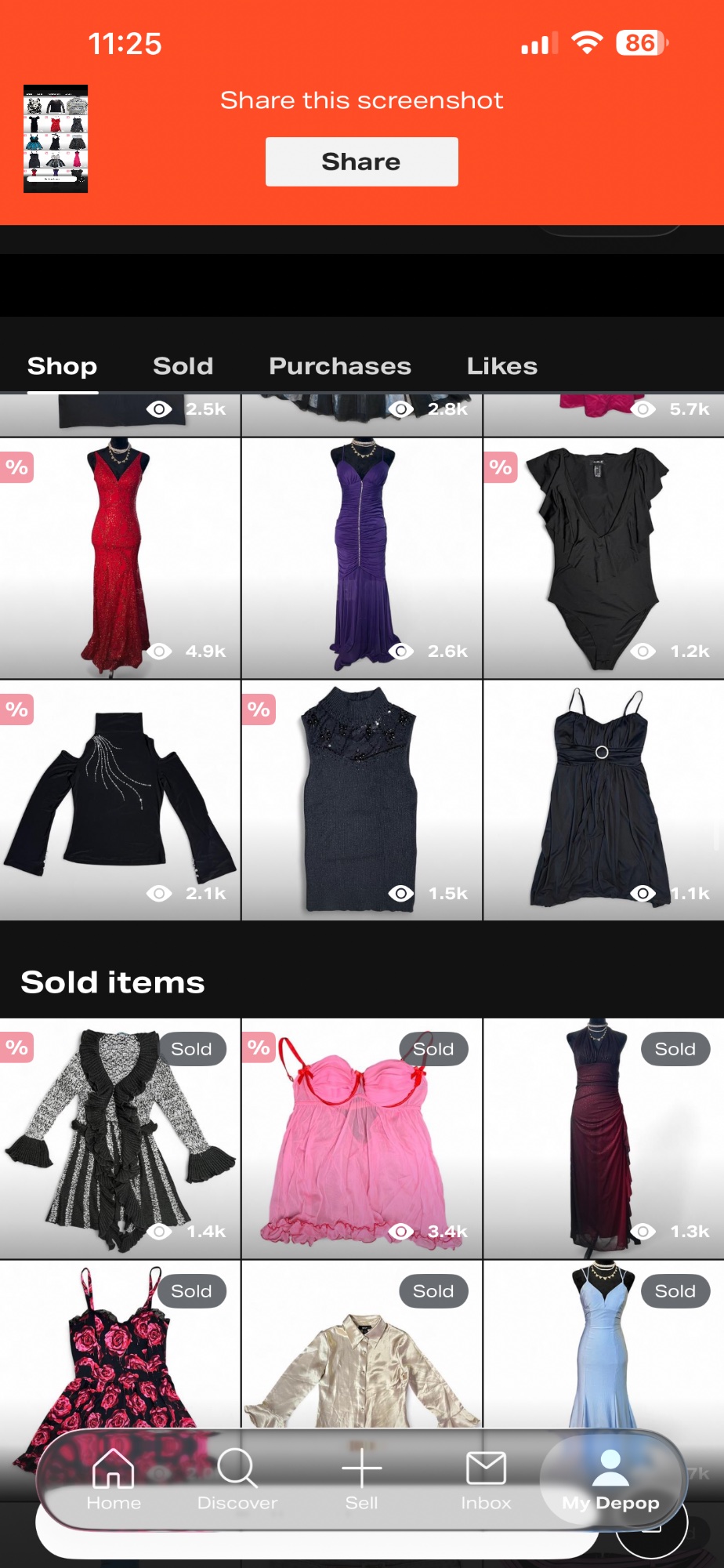View the black ruffle bodysuit listing

click(604, 558)
